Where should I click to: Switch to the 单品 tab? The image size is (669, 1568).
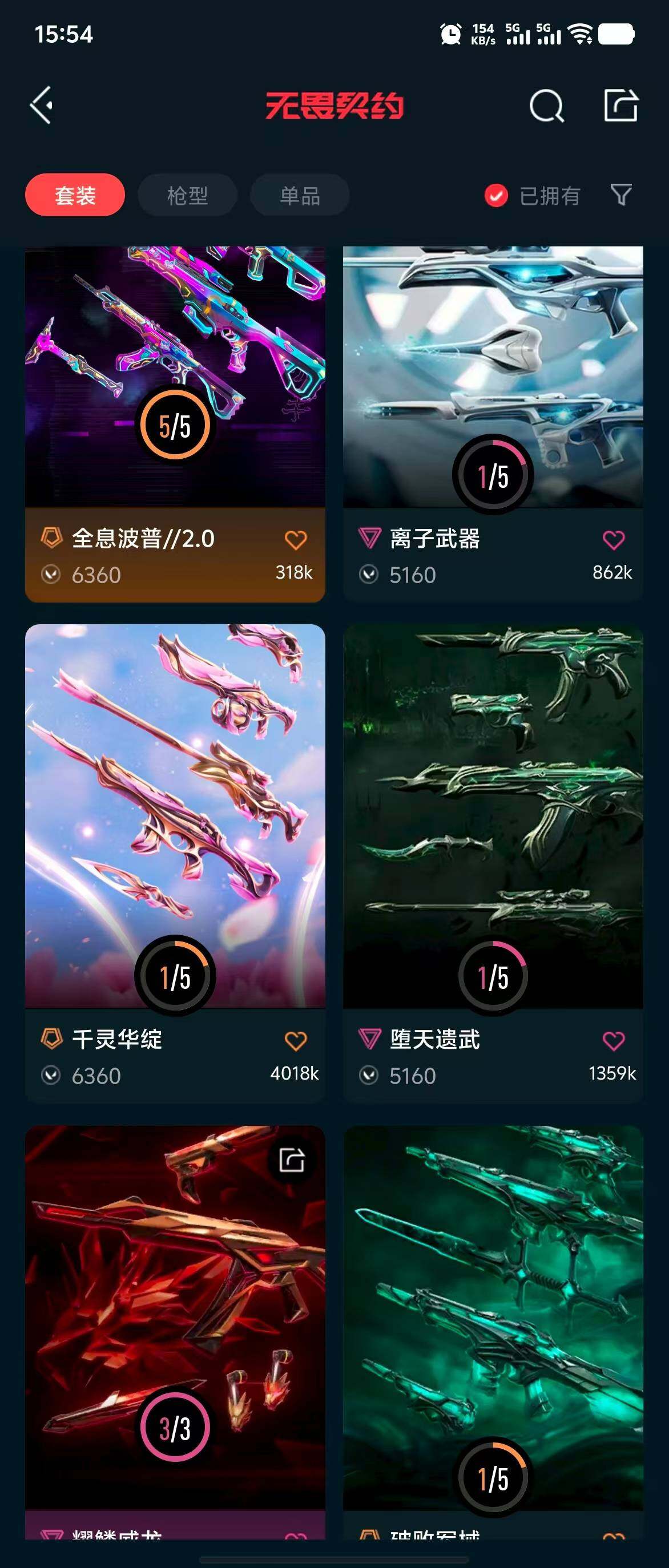point(300,195)
